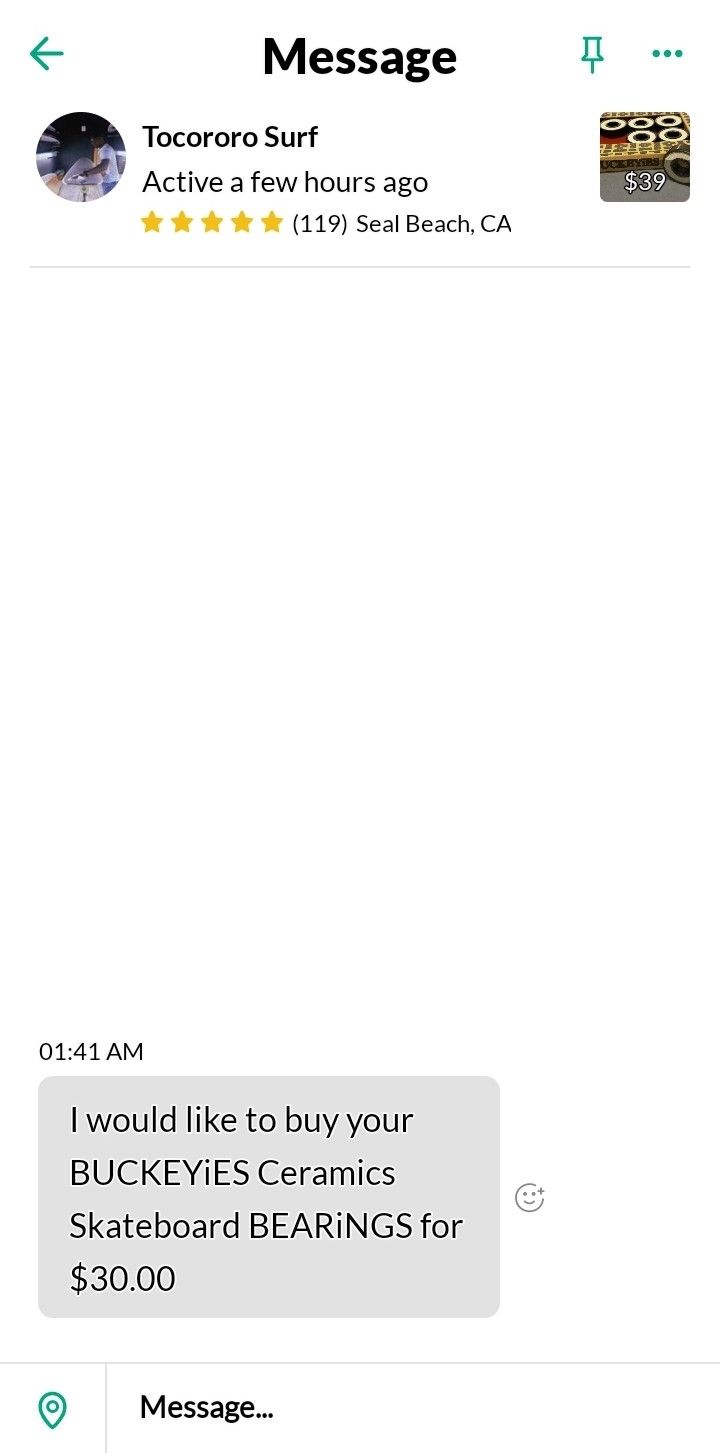
Task: Share a location with the pin icon
Action: (x=52, y=1409)
